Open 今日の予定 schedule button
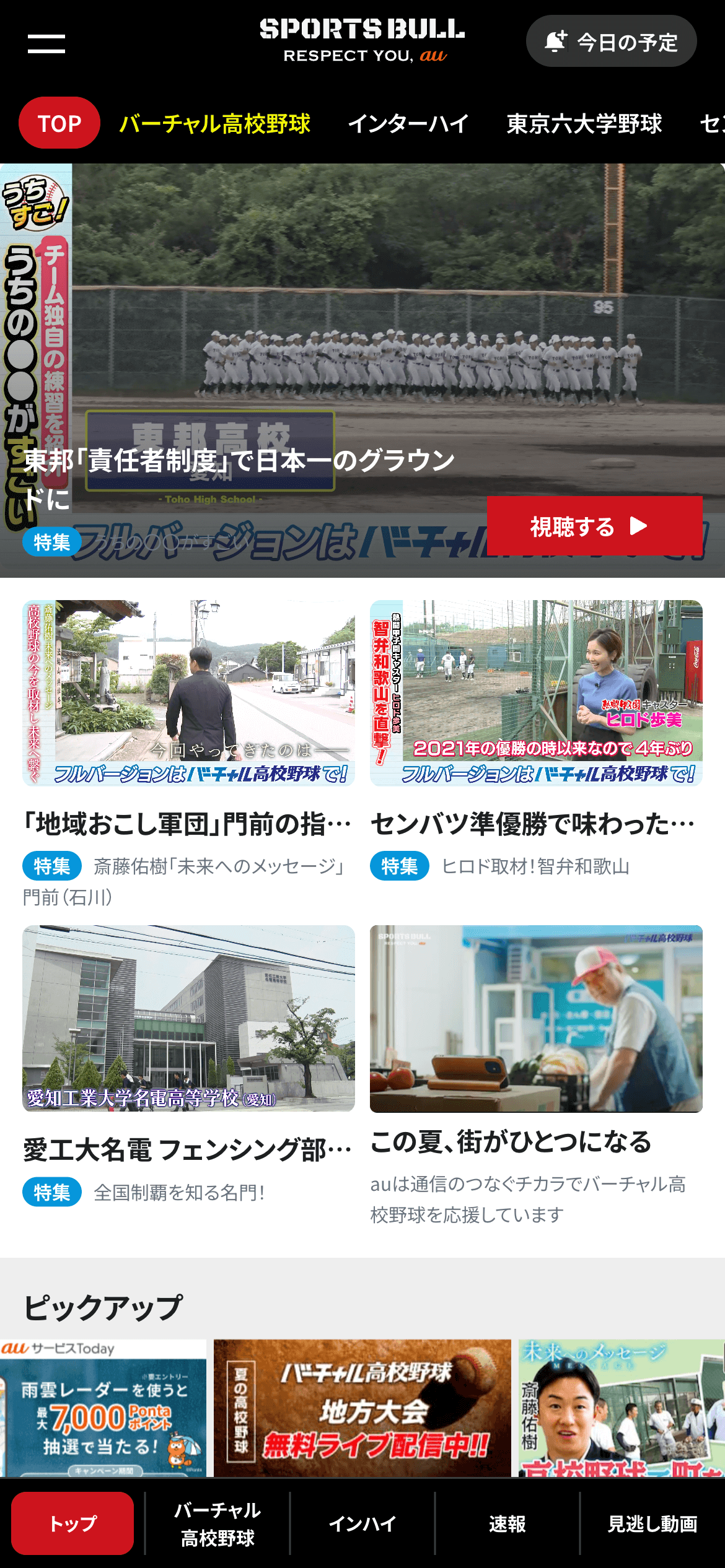The width and height of the screenshot is (725, 1568). pos(611,41)
